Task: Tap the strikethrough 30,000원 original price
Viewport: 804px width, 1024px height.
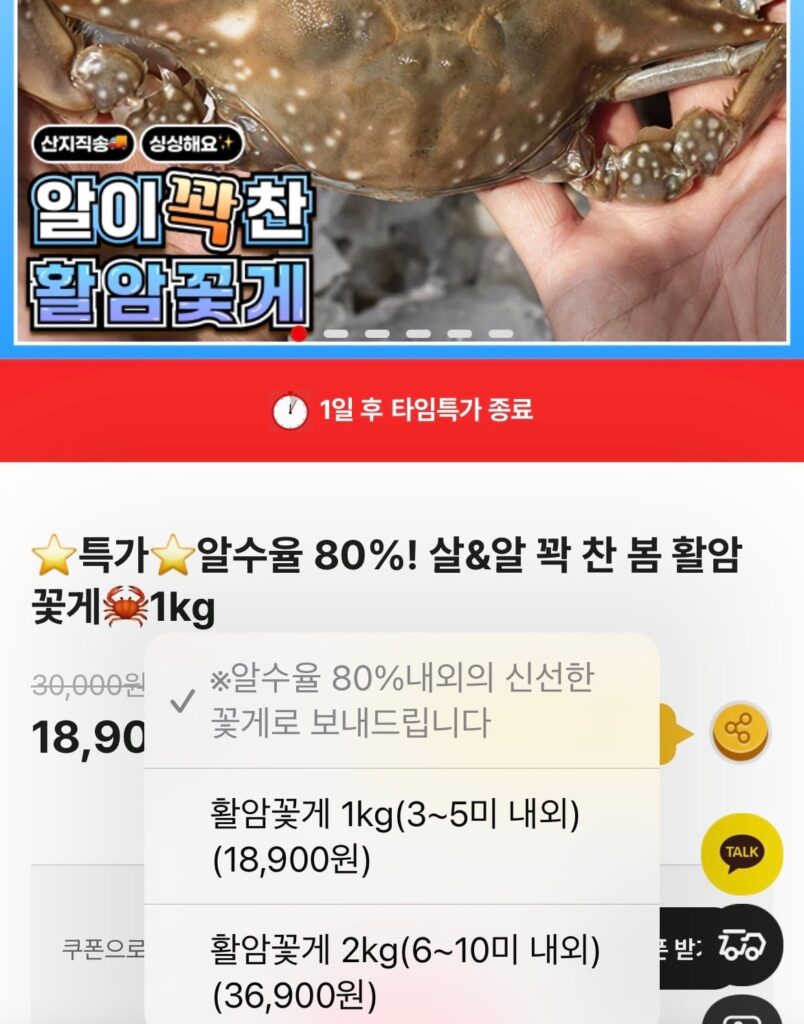Action: [83, 679]
